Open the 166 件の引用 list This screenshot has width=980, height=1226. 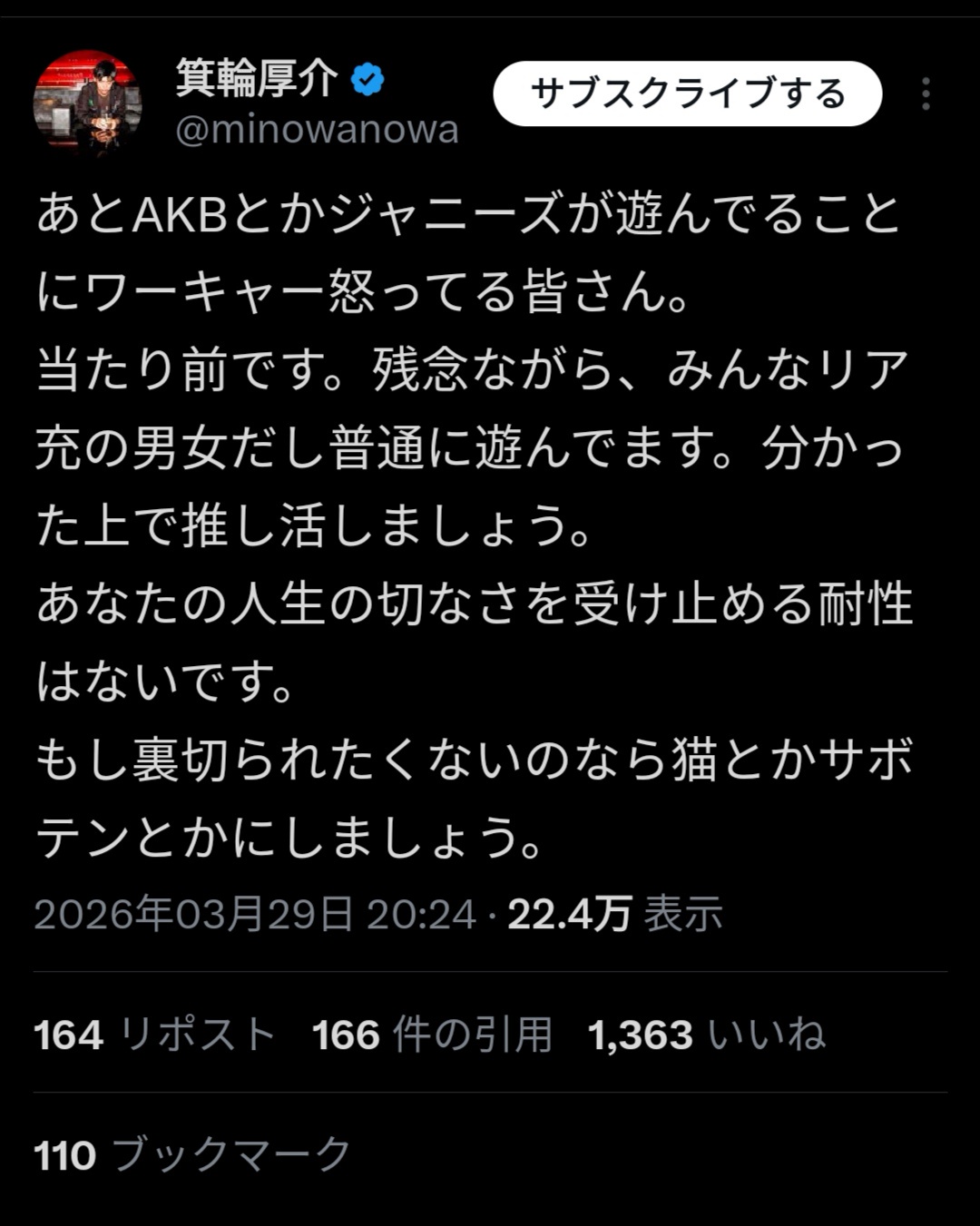click(432, 1035)
